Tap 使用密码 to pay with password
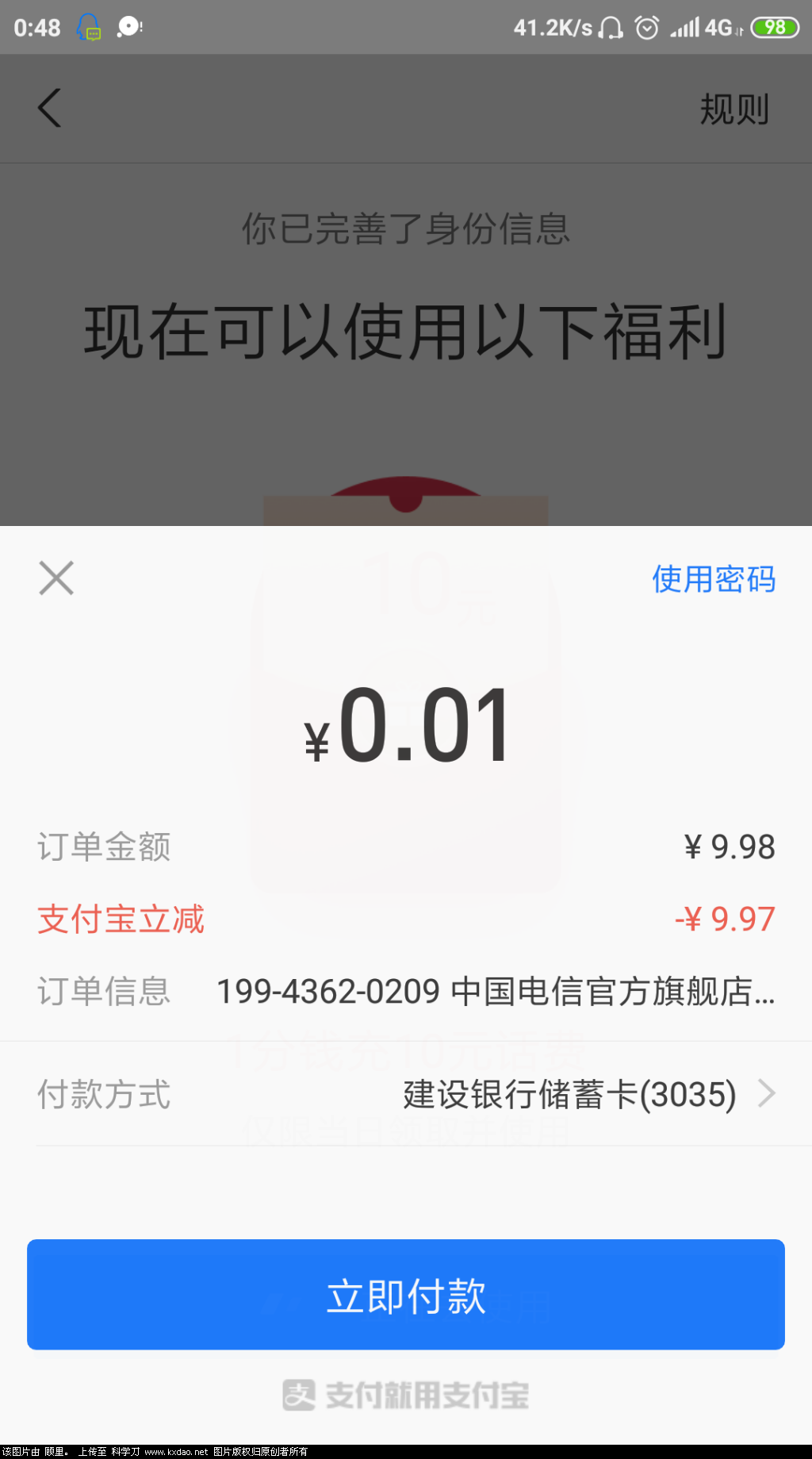 pos(713,579)
